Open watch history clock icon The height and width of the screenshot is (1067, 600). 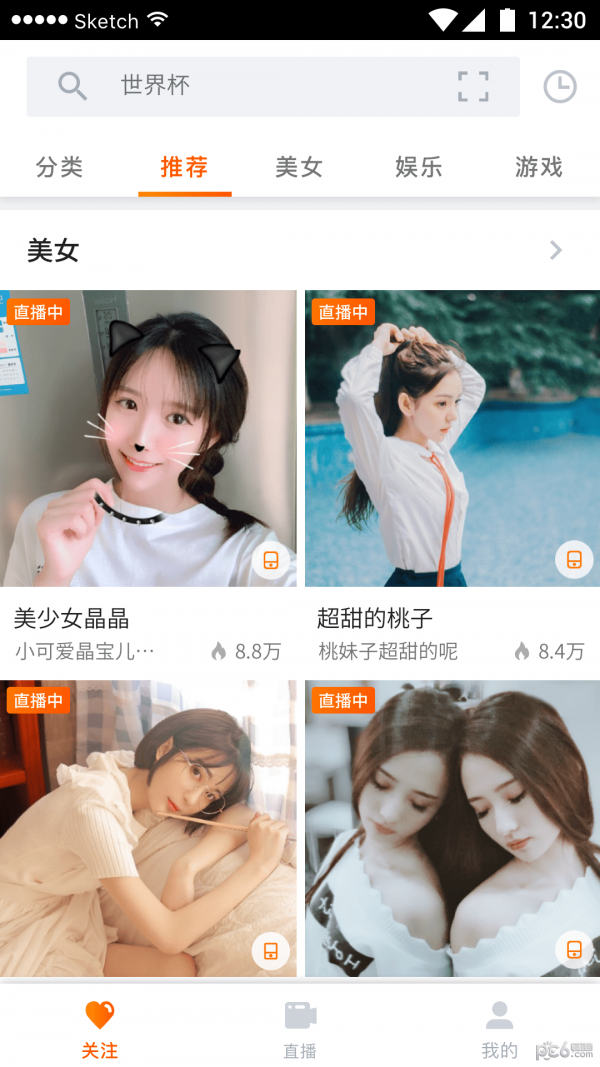click(559, 86)
